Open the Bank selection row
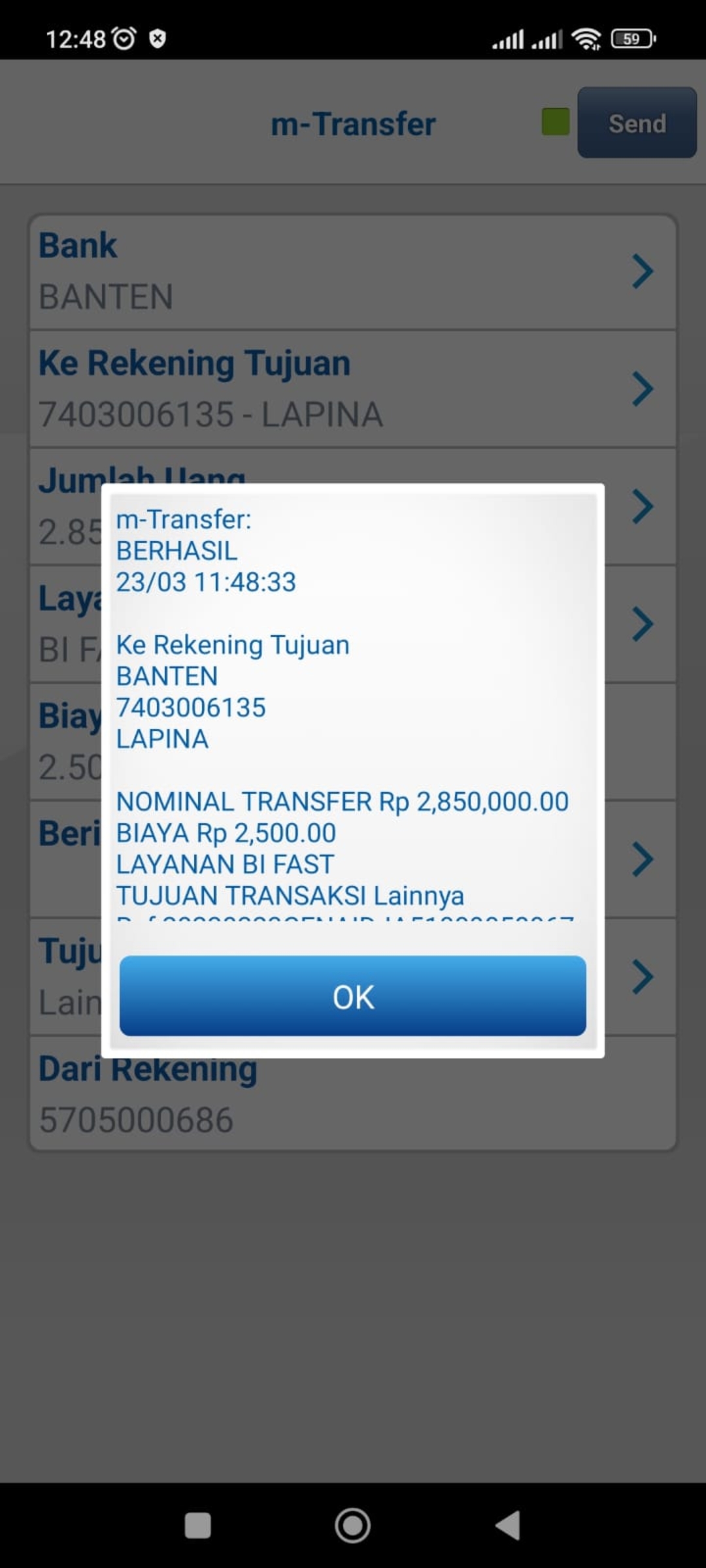Screen dimensions: 706x1568 [352, 272]
